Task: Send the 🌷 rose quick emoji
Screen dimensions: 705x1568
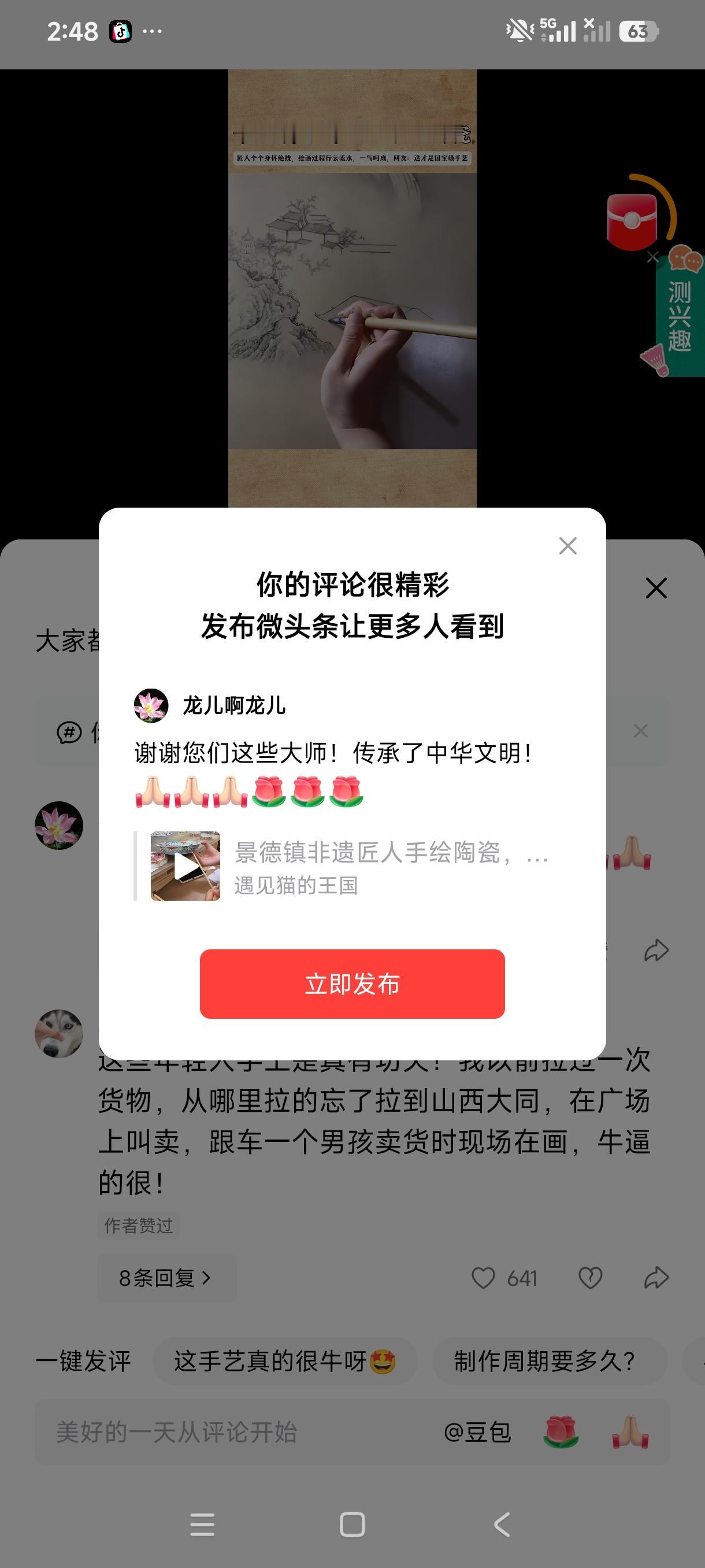Action: point(559,1432)
